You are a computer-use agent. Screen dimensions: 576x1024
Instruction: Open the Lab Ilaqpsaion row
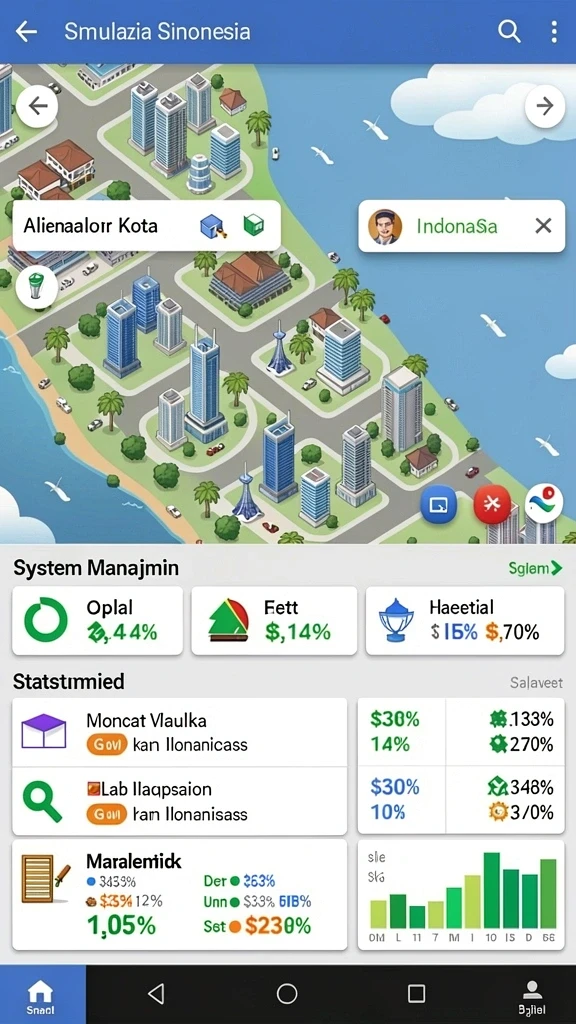tap(180, 801)
